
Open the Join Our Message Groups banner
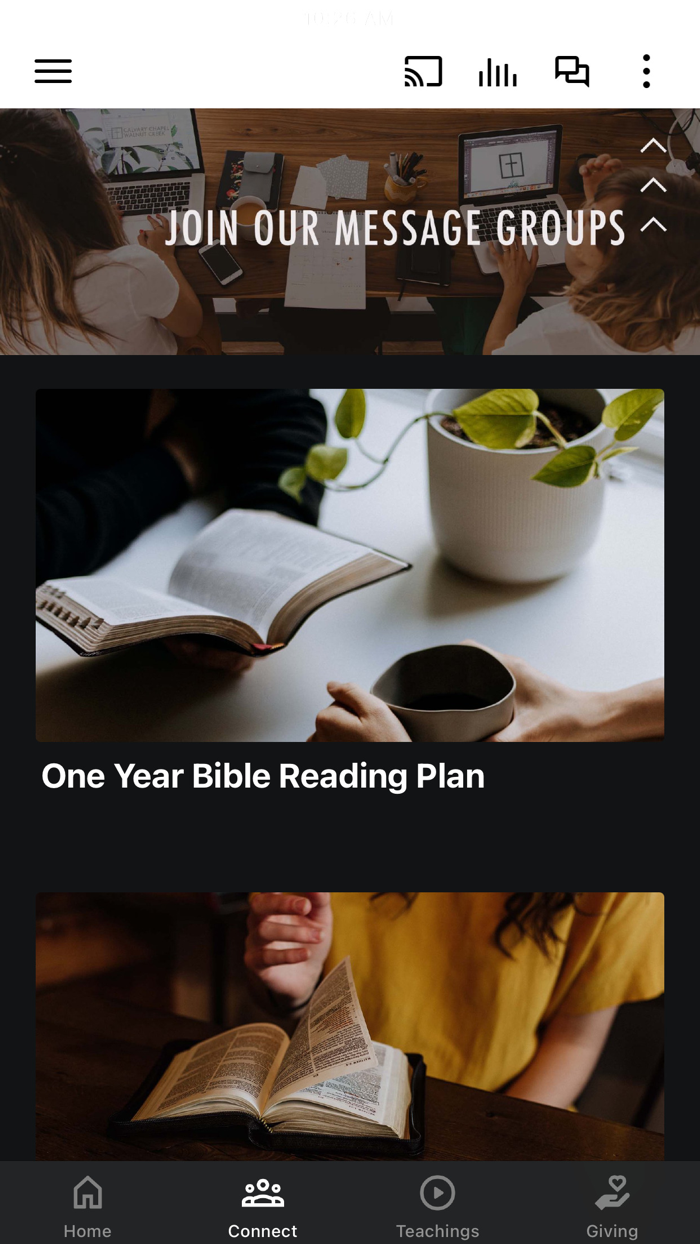pos(350,231)
